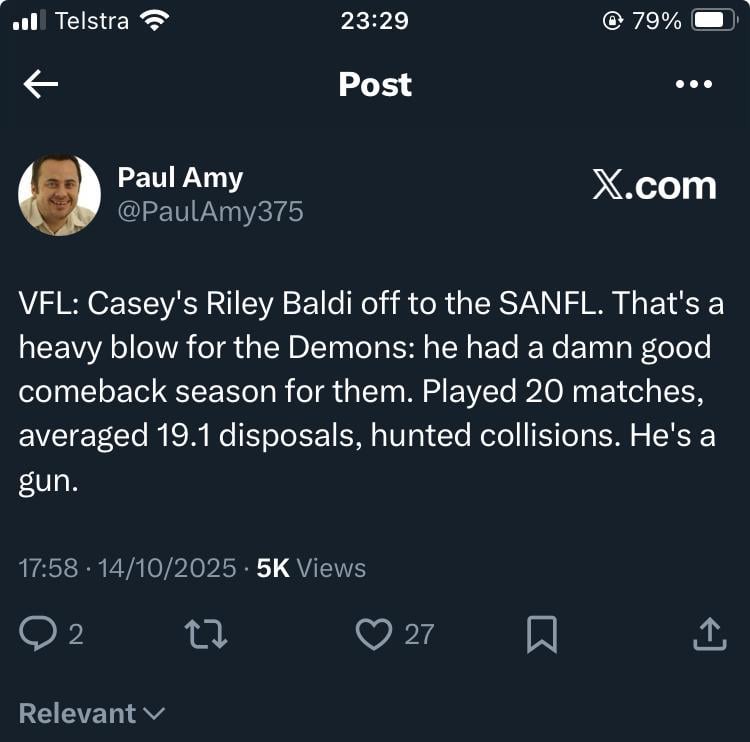750x742 pixels.
Task: Go back using the arrow icon
Action: (41, 85)
